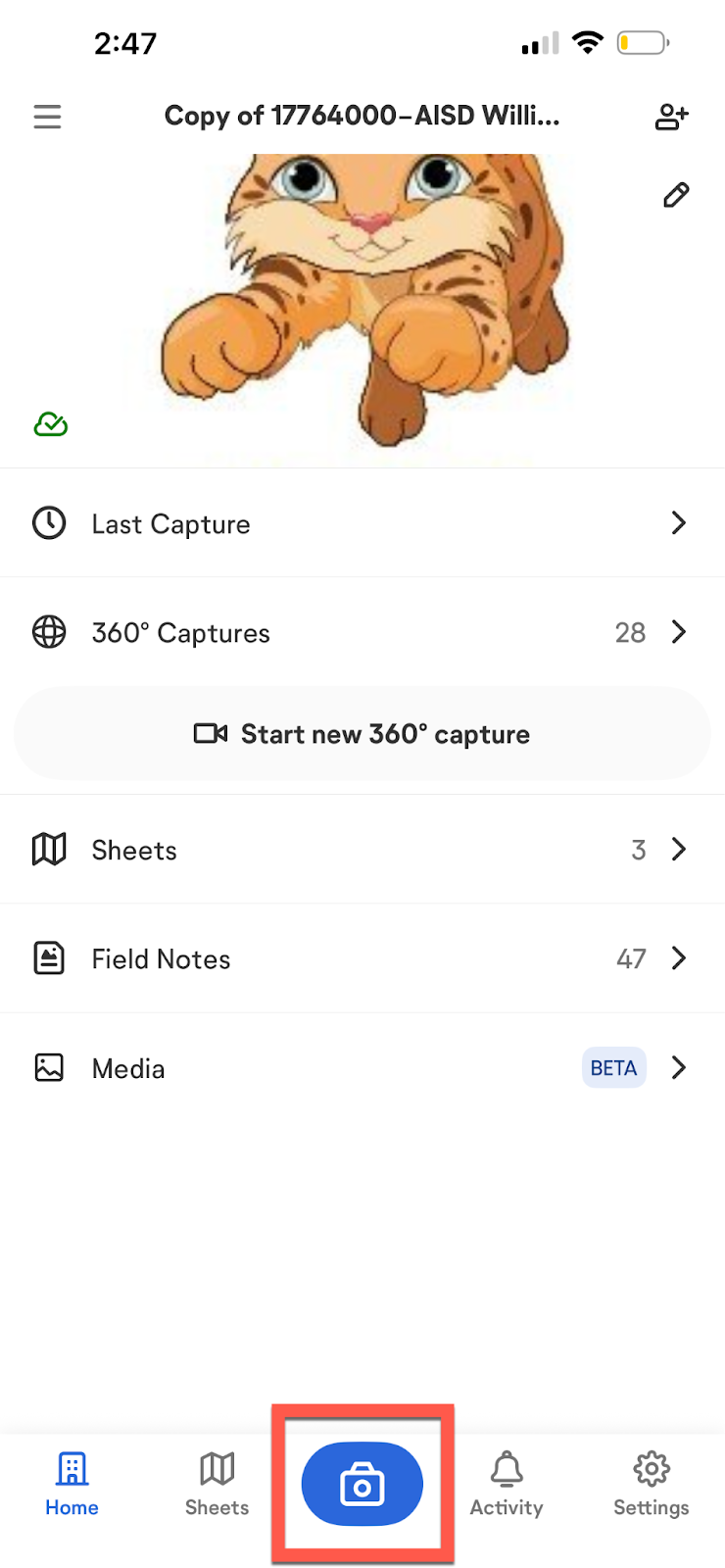Click the clock icon beside Last Capture
Screen dimensions: 725x1568
(x=49, y=523)
